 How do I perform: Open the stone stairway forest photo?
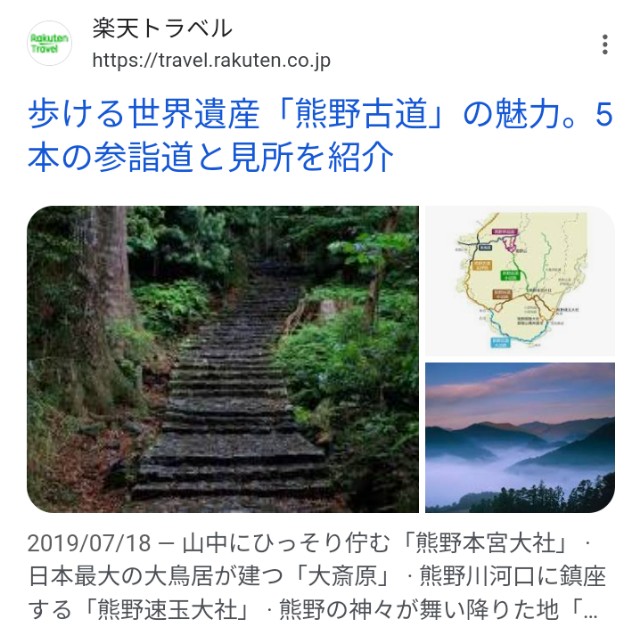[x=222, y=358]
